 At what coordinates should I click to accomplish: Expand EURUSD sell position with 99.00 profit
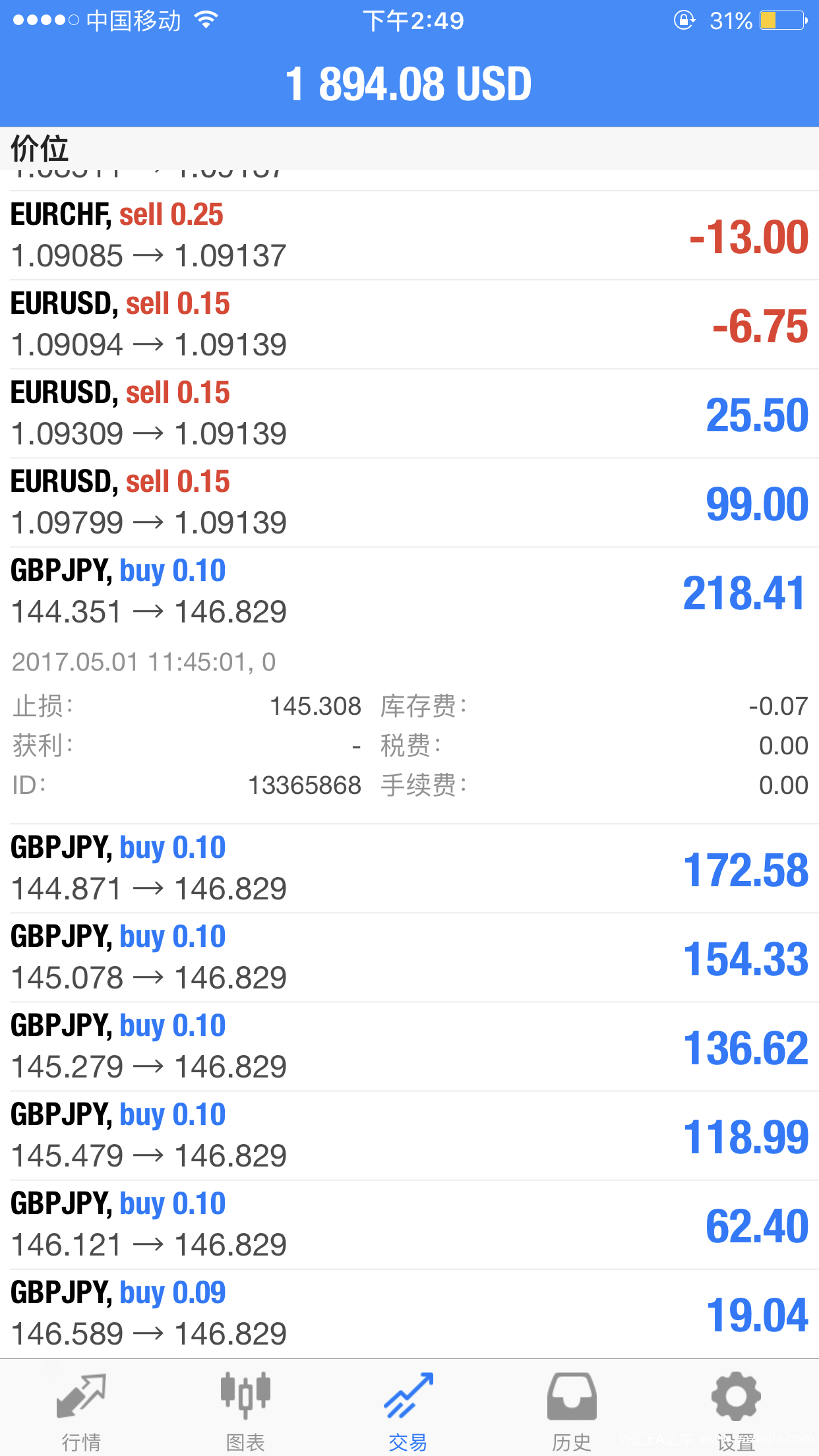pyautogui.click(x=409, y=503)
